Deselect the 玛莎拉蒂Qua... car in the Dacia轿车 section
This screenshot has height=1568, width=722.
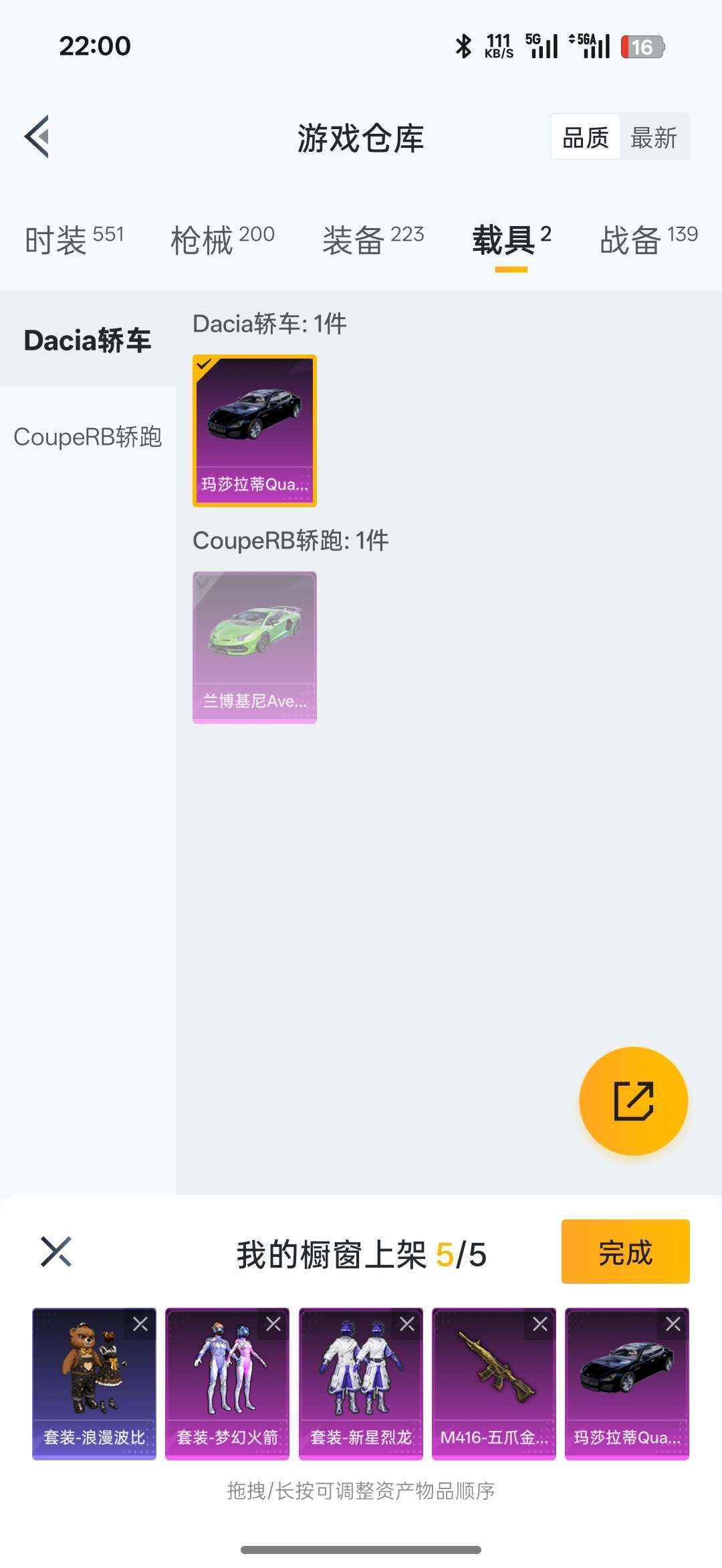pyautogui.click(x=254, y=430)
